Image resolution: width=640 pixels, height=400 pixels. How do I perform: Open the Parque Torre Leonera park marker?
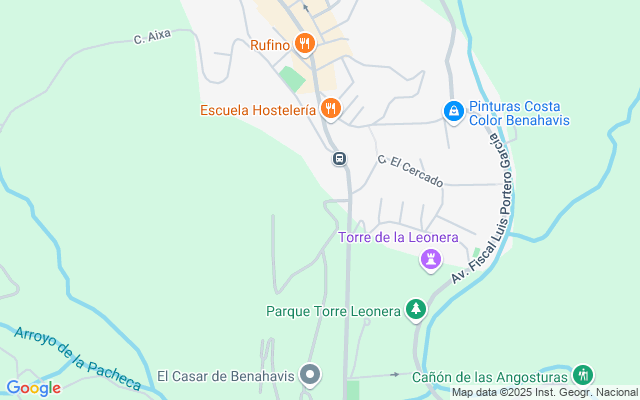coord(416,311)
